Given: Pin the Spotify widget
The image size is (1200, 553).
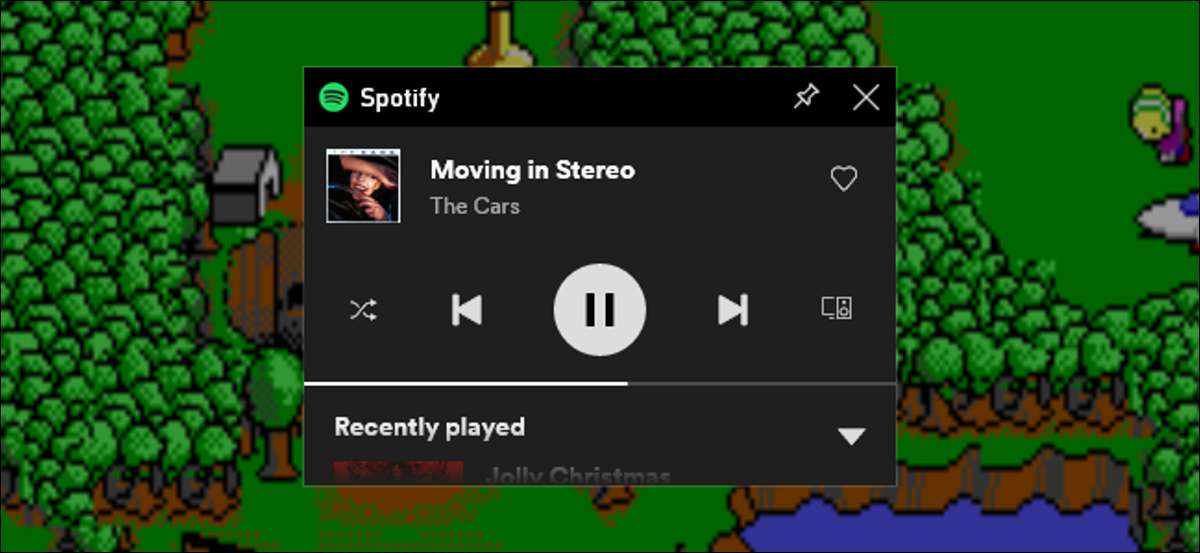Looking at the screenshot, I should (806, 97).
